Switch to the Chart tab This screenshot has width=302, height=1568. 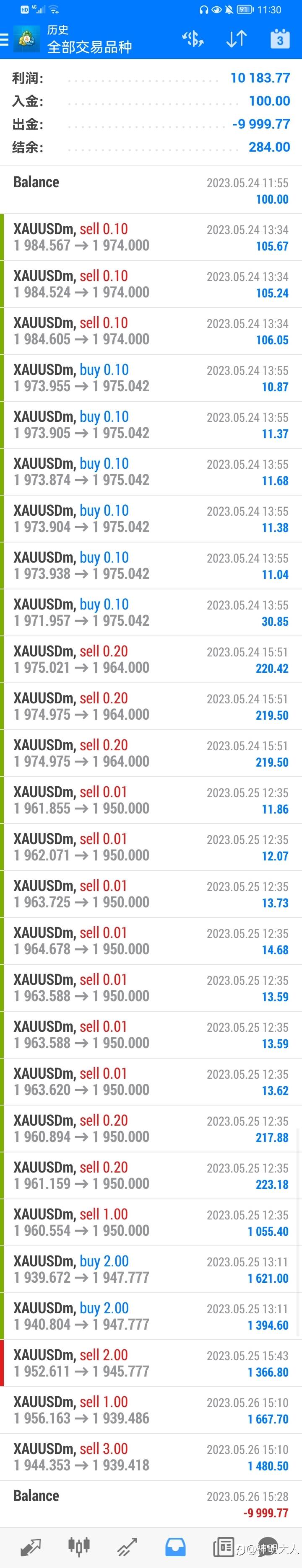coord(79,1546)
